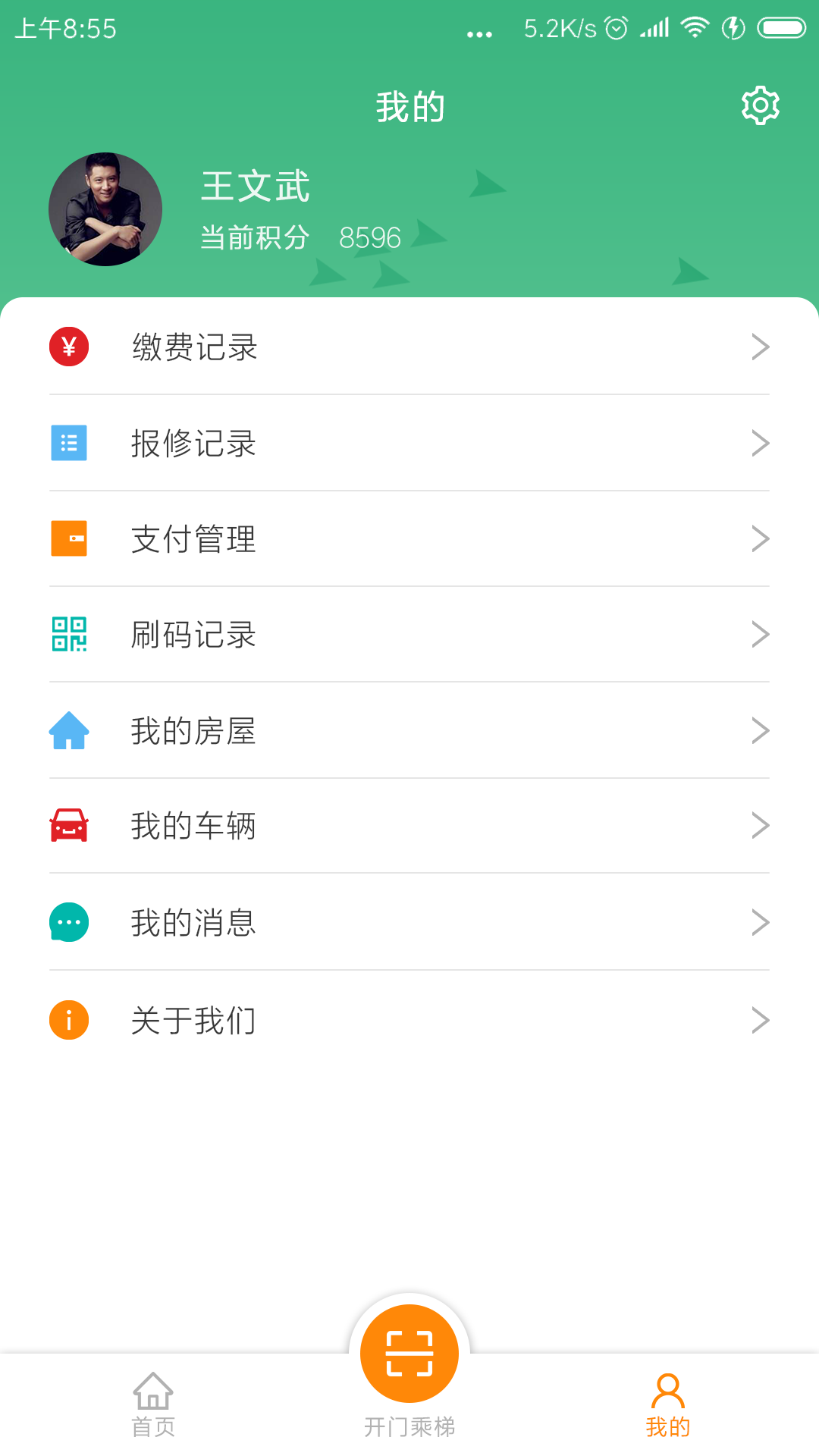Open messages via the chat bubble icon
Viewport: 819px width, 1456px height.
[x=69, y=923]
